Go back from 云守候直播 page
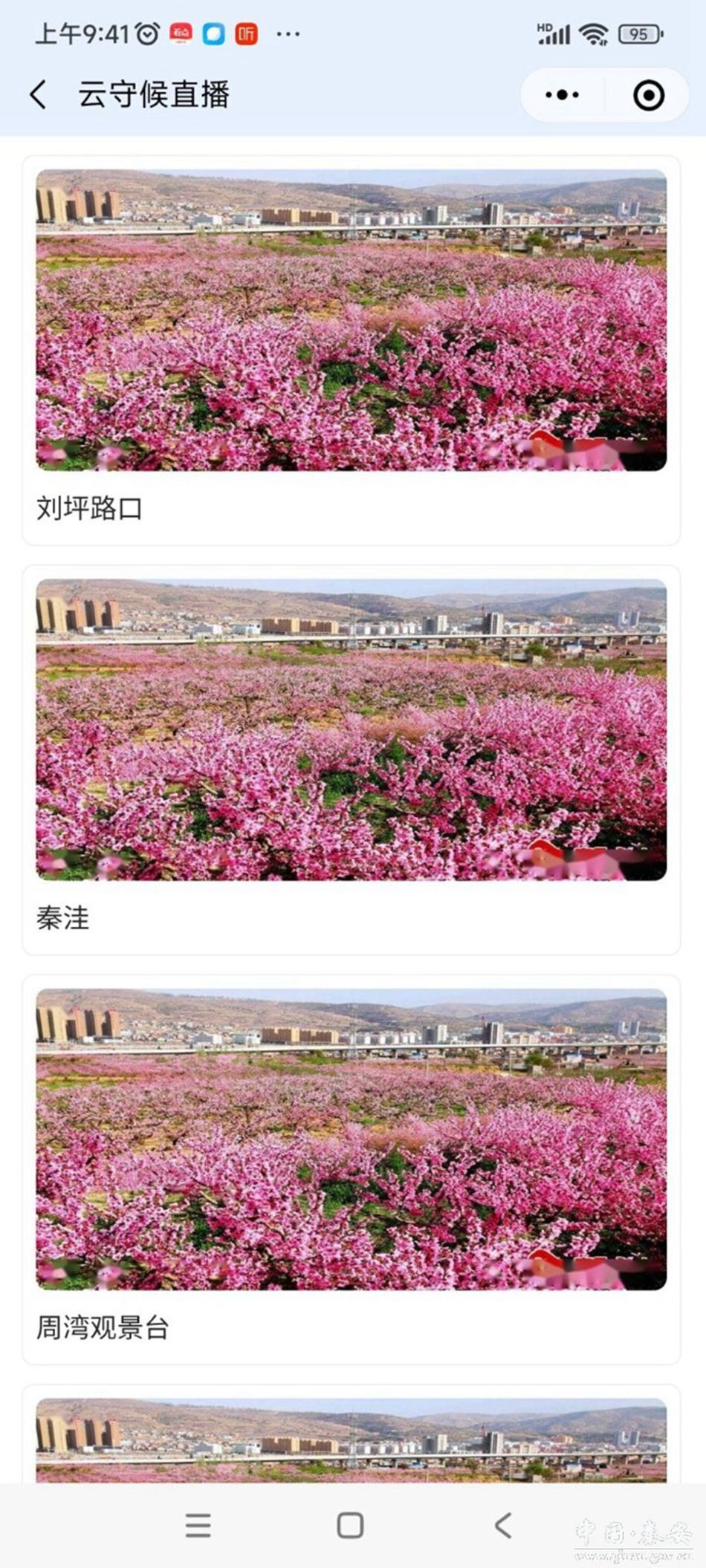 [39, 95]
